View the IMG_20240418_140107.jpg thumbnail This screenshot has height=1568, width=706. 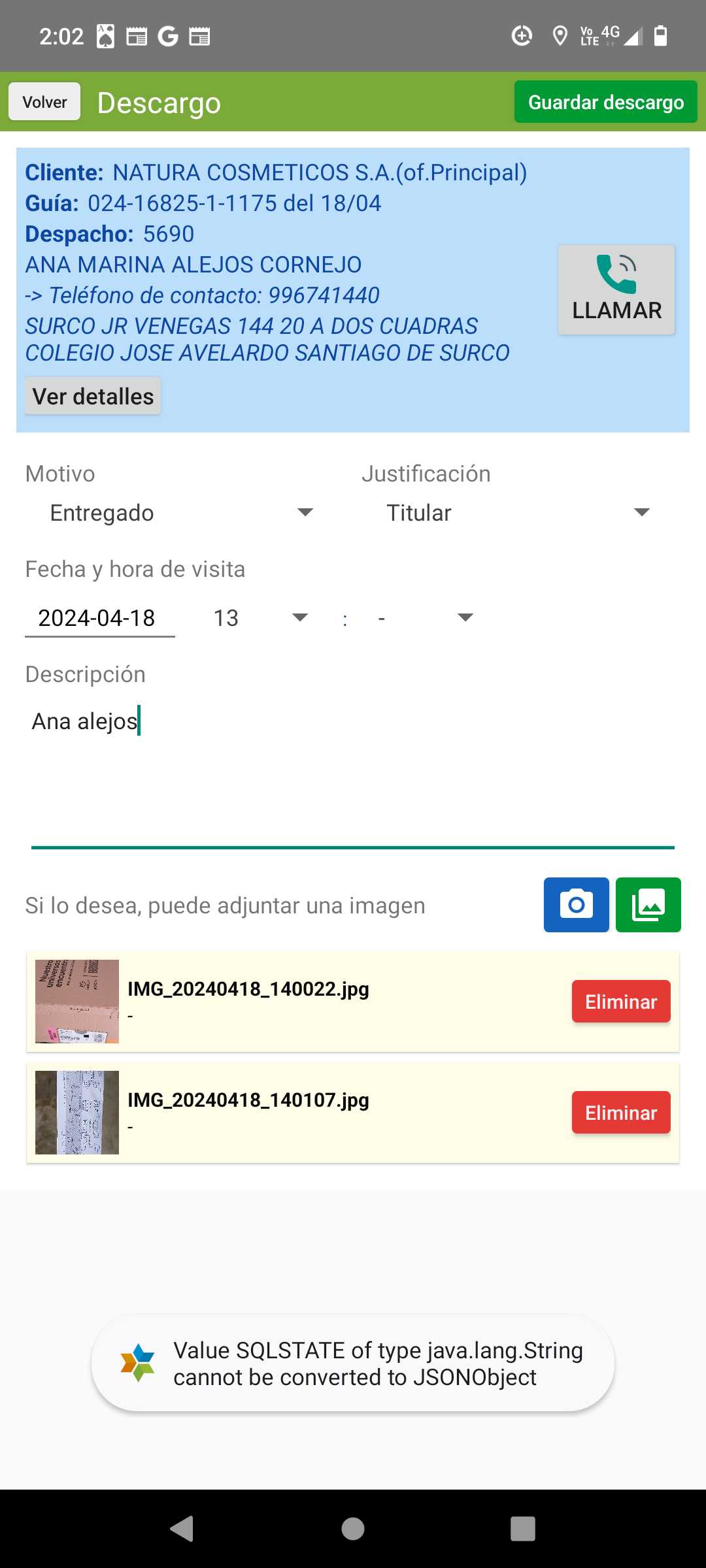[77, 1113]
